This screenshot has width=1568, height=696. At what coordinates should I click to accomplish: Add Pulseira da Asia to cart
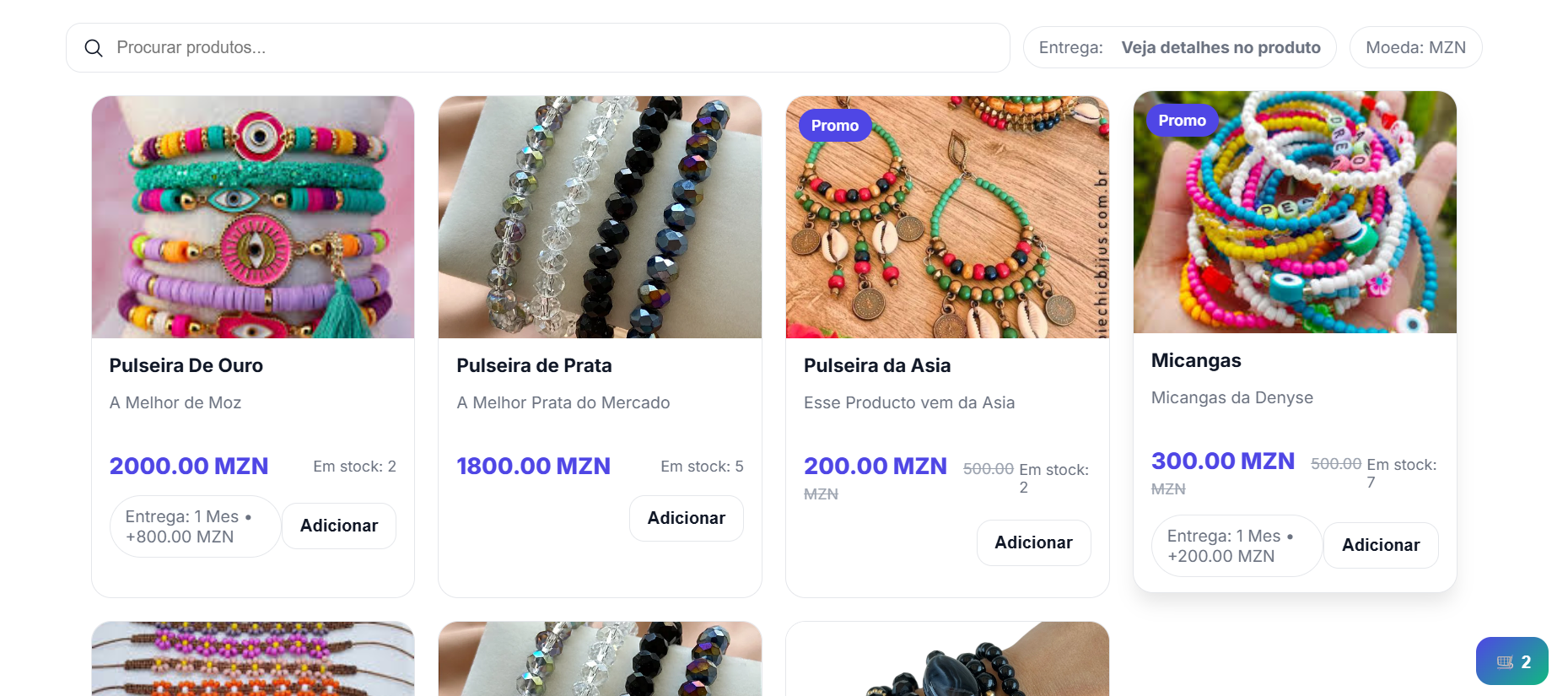coord(1032,542)
